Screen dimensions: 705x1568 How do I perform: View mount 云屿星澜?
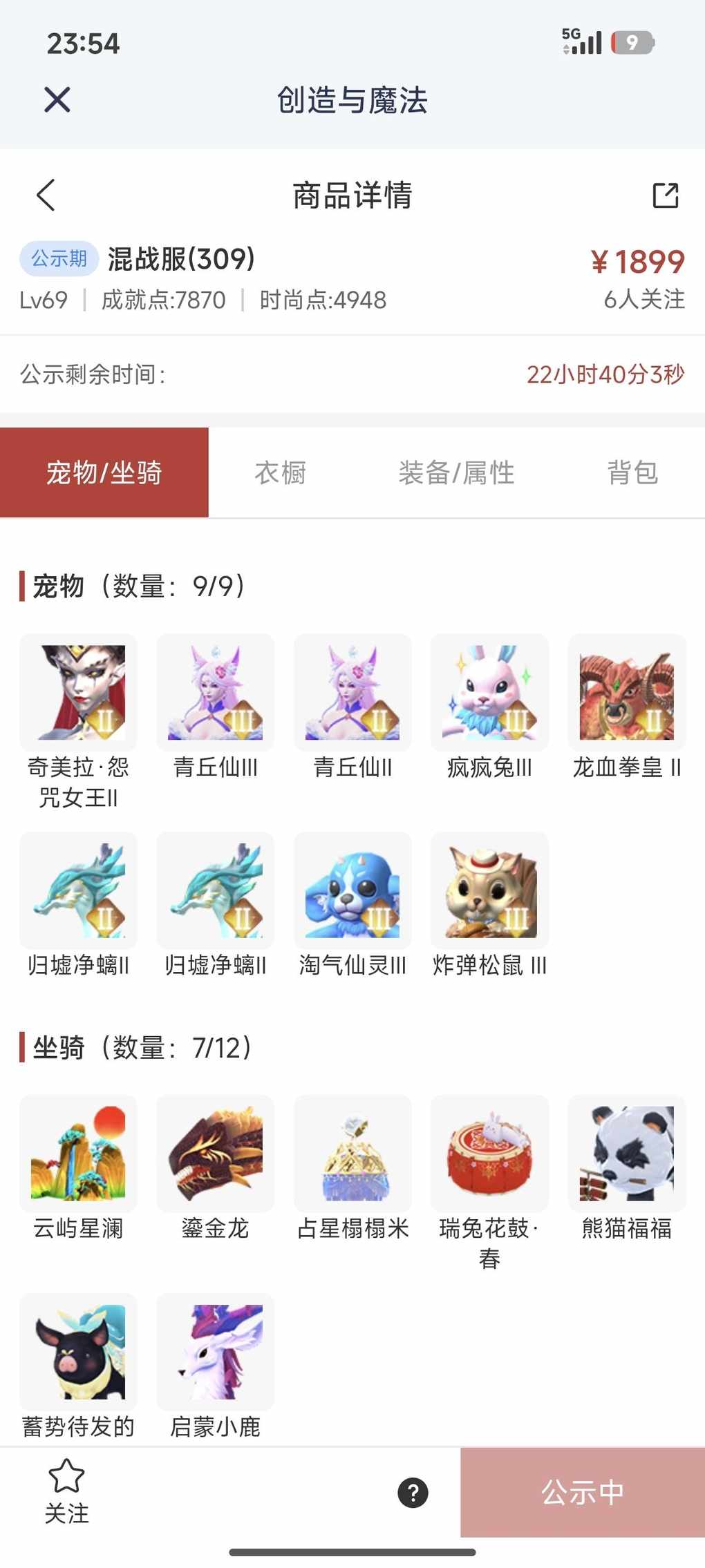[x=78, y=1154]
